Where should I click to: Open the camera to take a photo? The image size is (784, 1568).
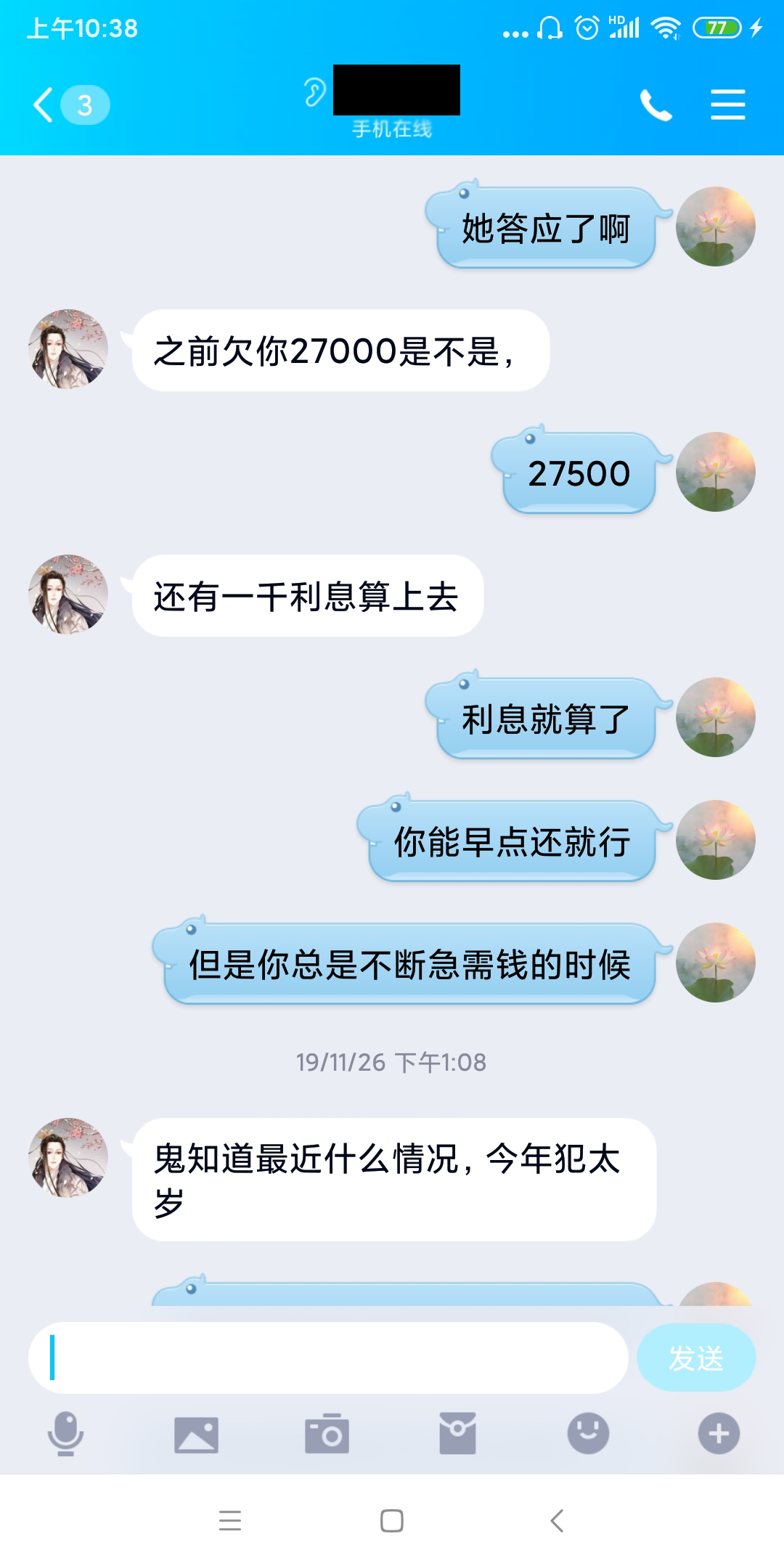coord(327,1434)
